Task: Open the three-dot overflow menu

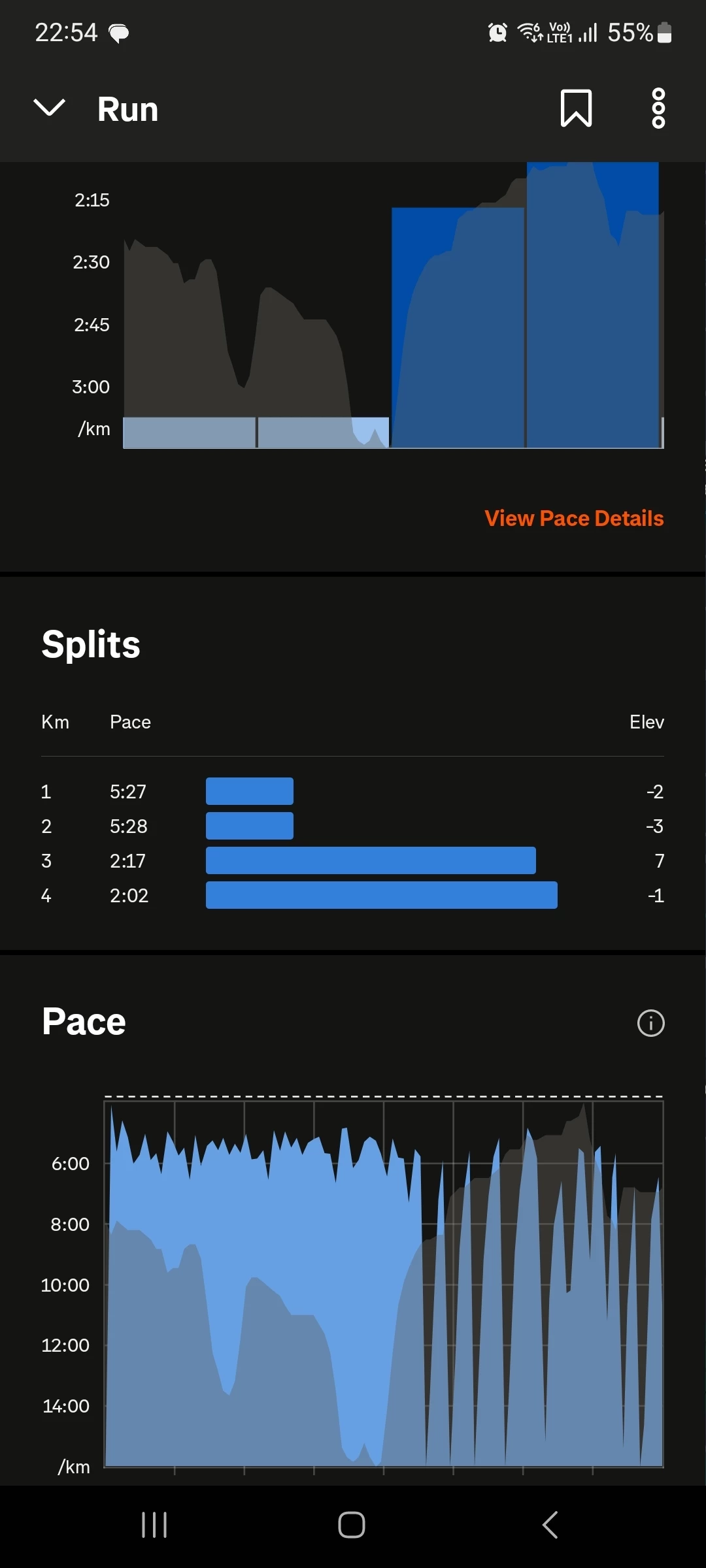Action: tap(658, 108)
